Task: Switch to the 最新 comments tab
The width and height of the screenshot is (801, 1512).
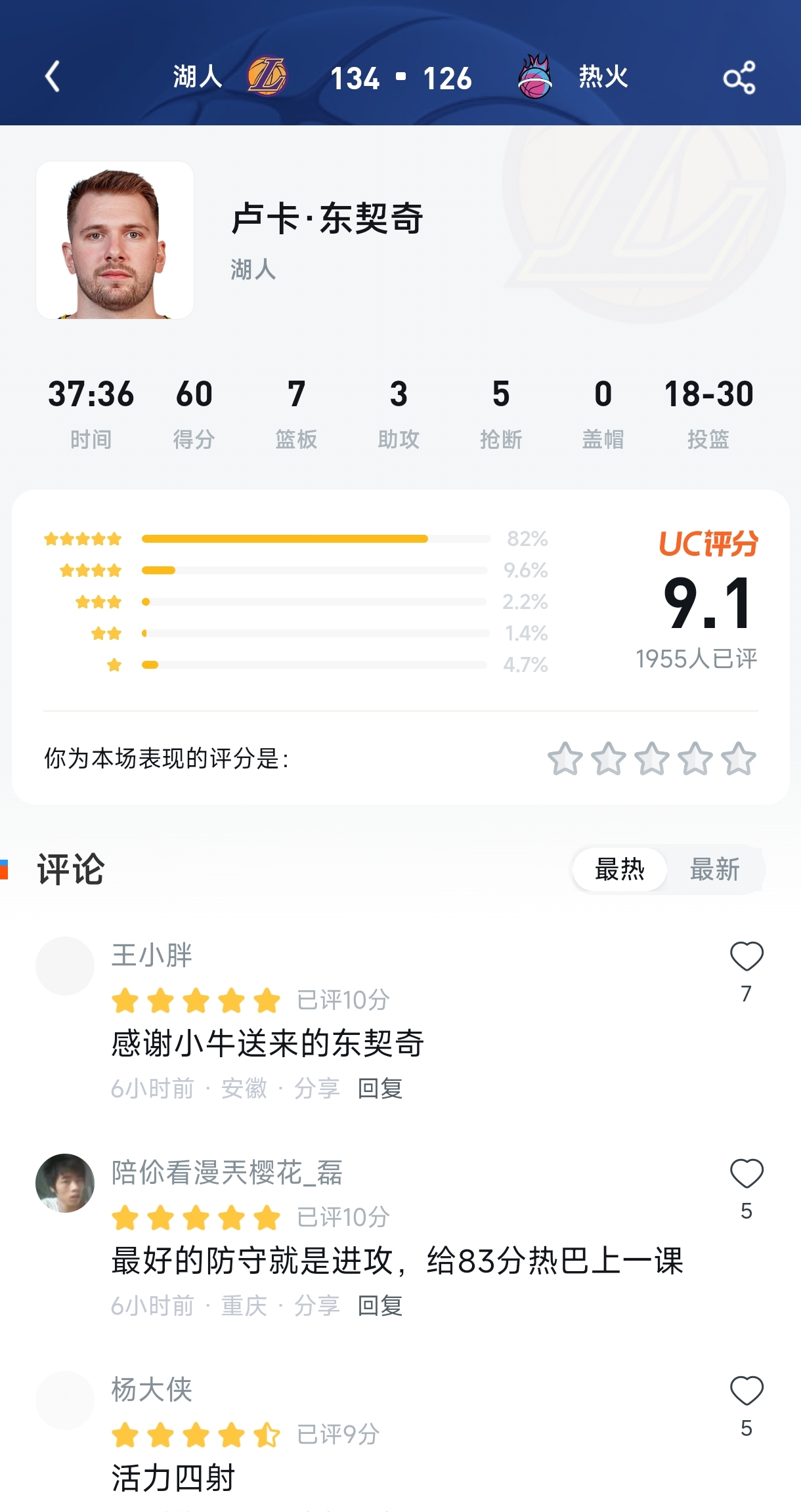Action: tap(715, 870)
